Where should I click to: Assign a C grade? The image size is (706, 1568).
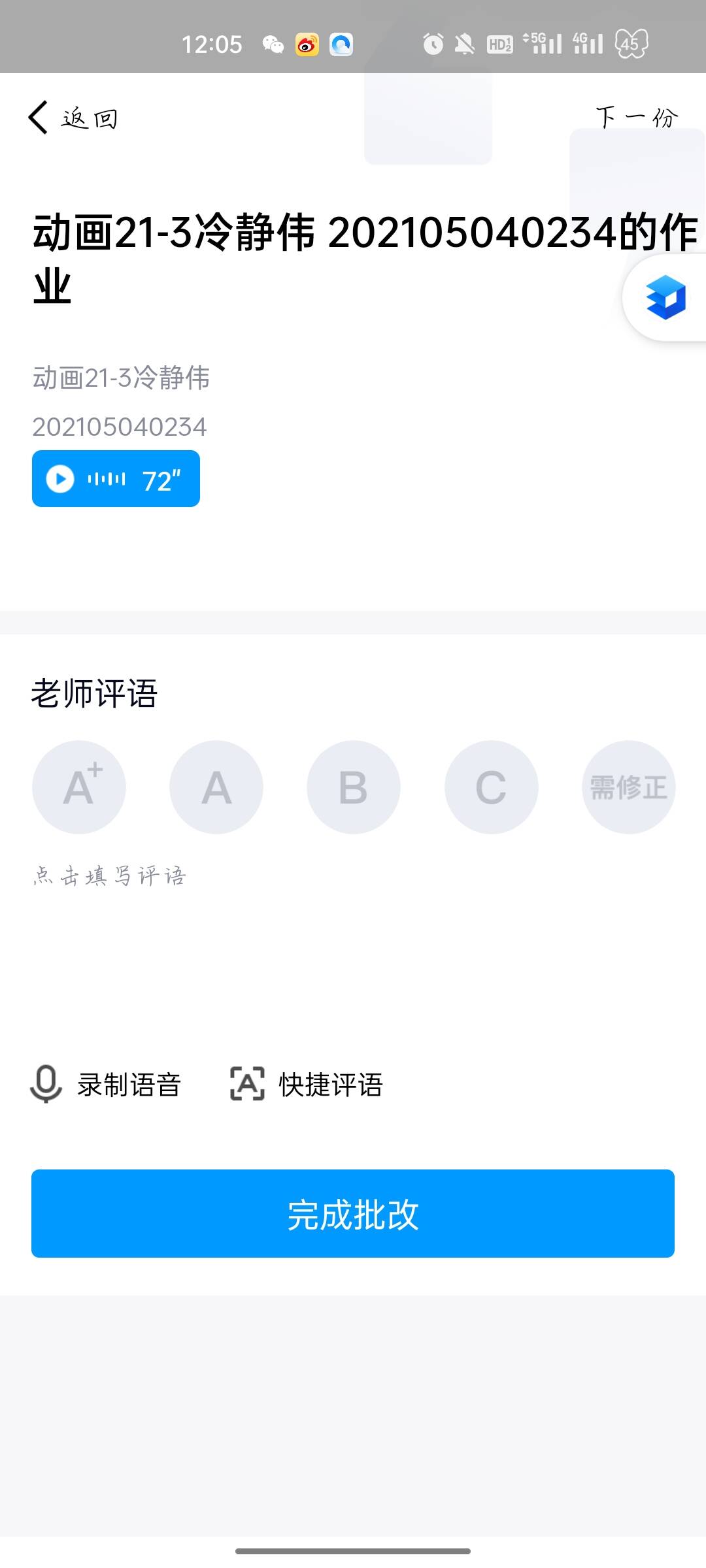[492, 787]
